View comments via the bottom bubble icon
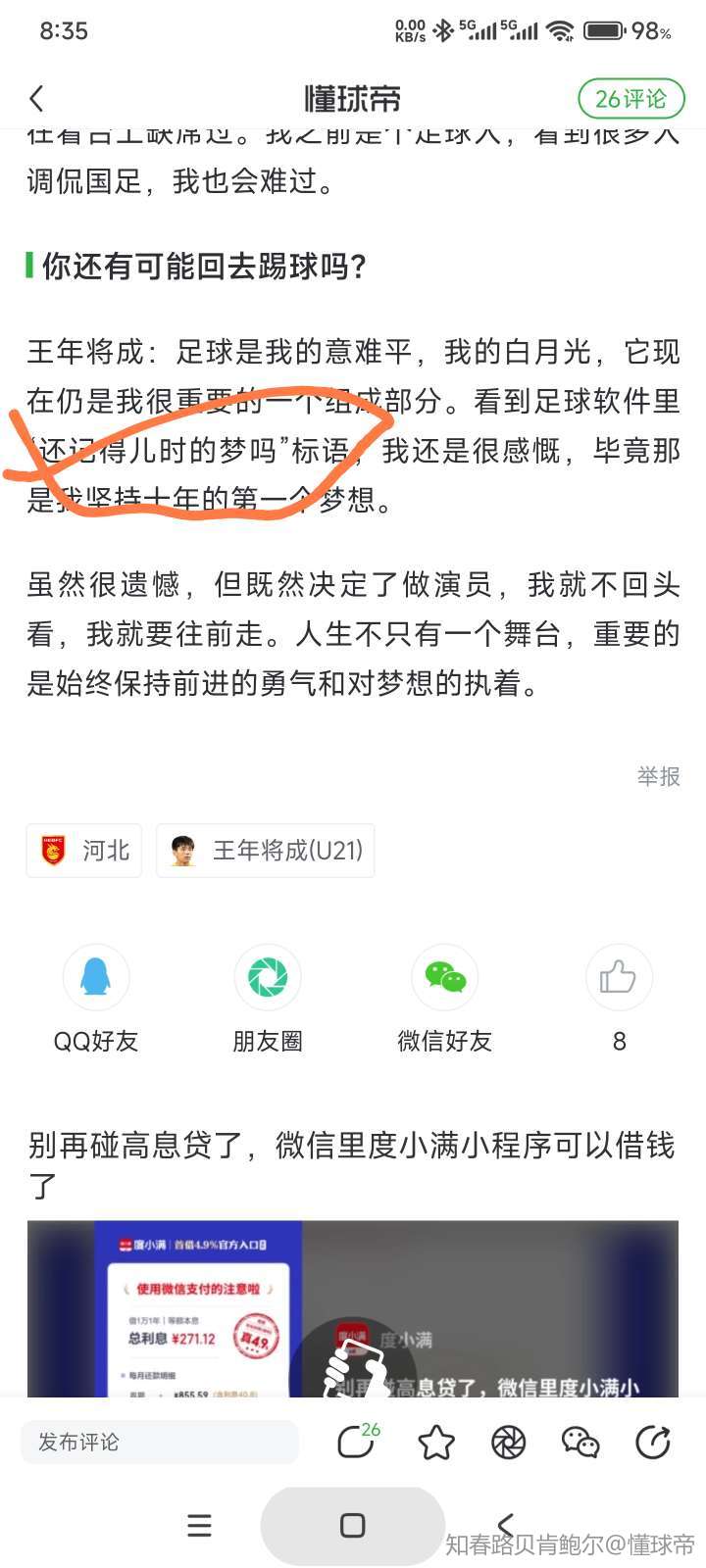The height and width of the screenshot is (1568, 706). coord(356,1442)
